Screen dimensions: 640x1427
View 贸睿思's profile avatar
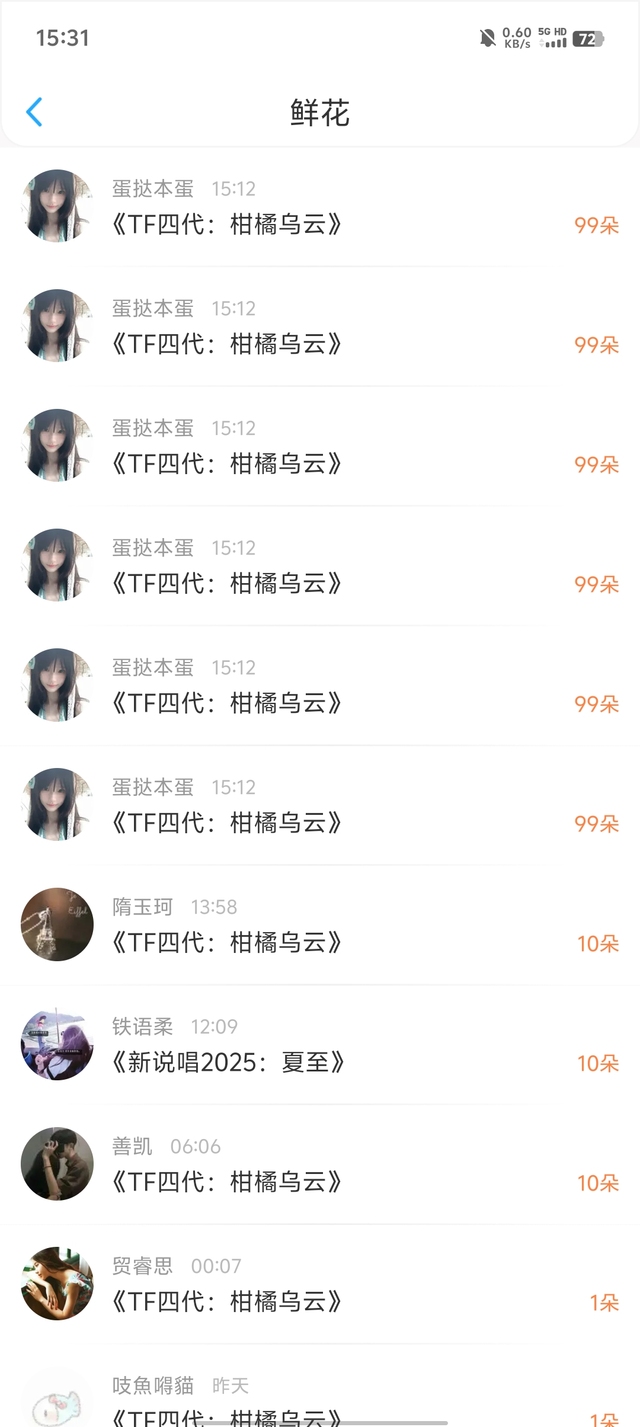pyautogui.click(x=57, y=1284)
